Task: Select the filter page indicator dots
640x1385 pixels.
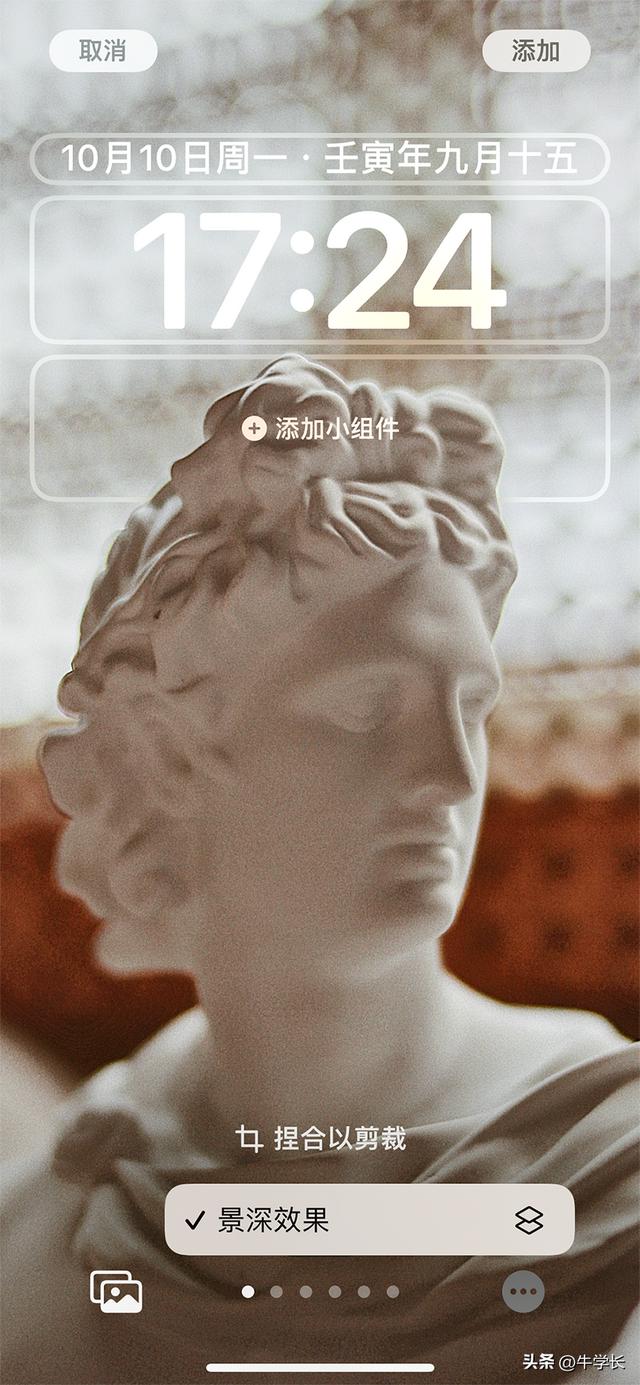Action: pyautogui.click(x=320, y=1292)
